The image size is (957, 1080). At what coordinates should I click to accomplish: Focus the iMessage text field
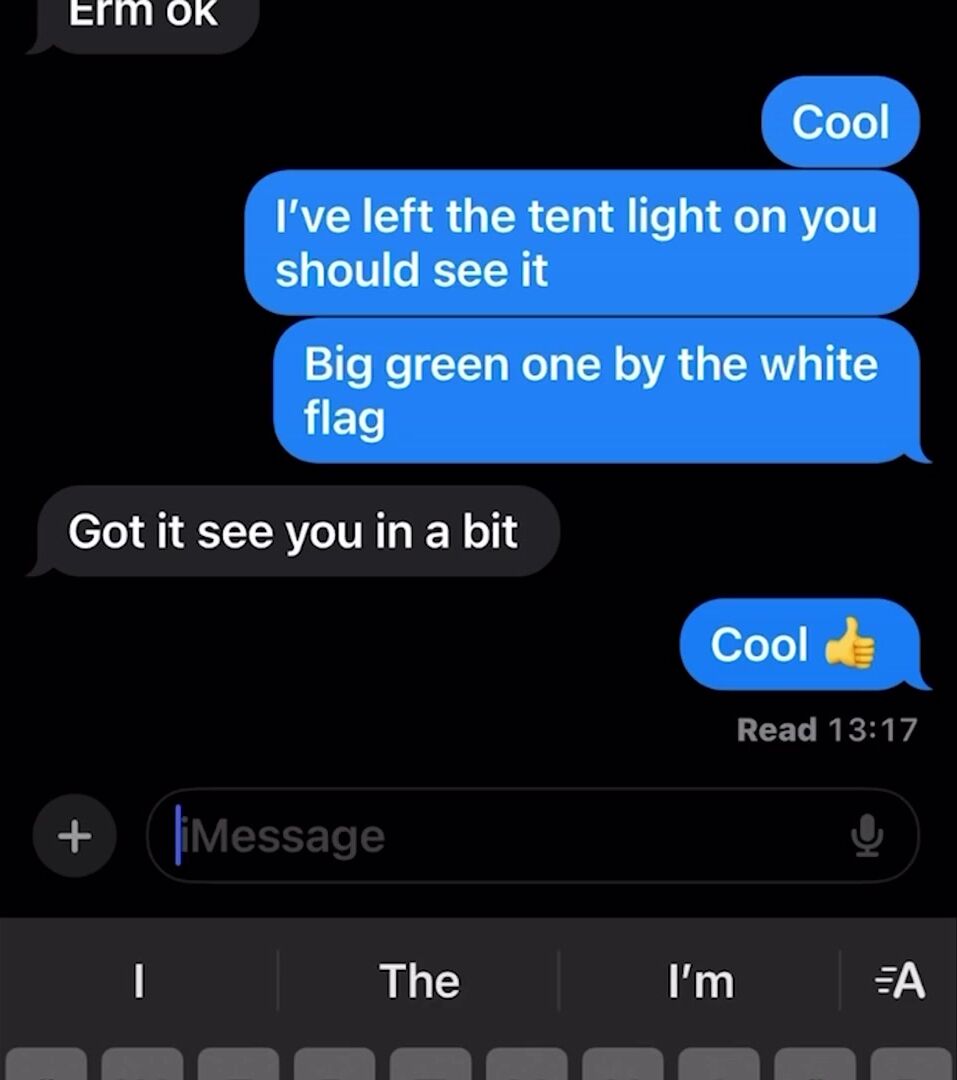500,836
